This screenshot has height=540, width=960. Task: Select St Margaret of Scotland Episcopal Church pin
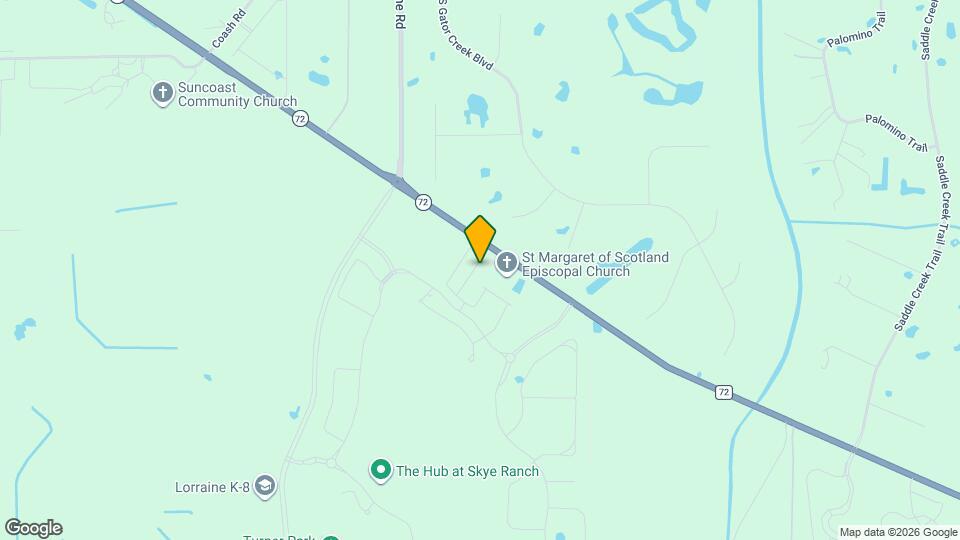[x=507, y=264]
